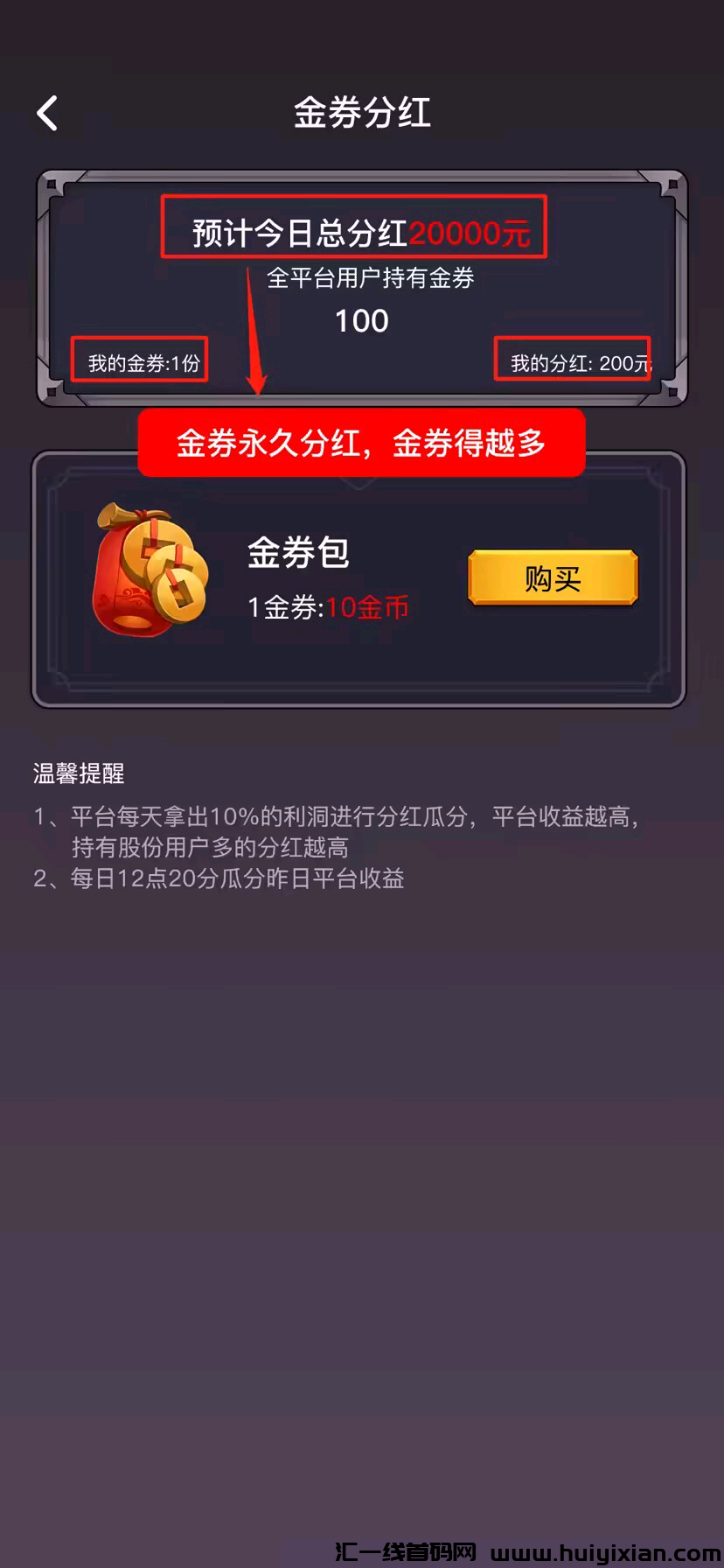Select the 金券包 product label
This screenshot has height=1568, width=724.
tap(299, 552)
